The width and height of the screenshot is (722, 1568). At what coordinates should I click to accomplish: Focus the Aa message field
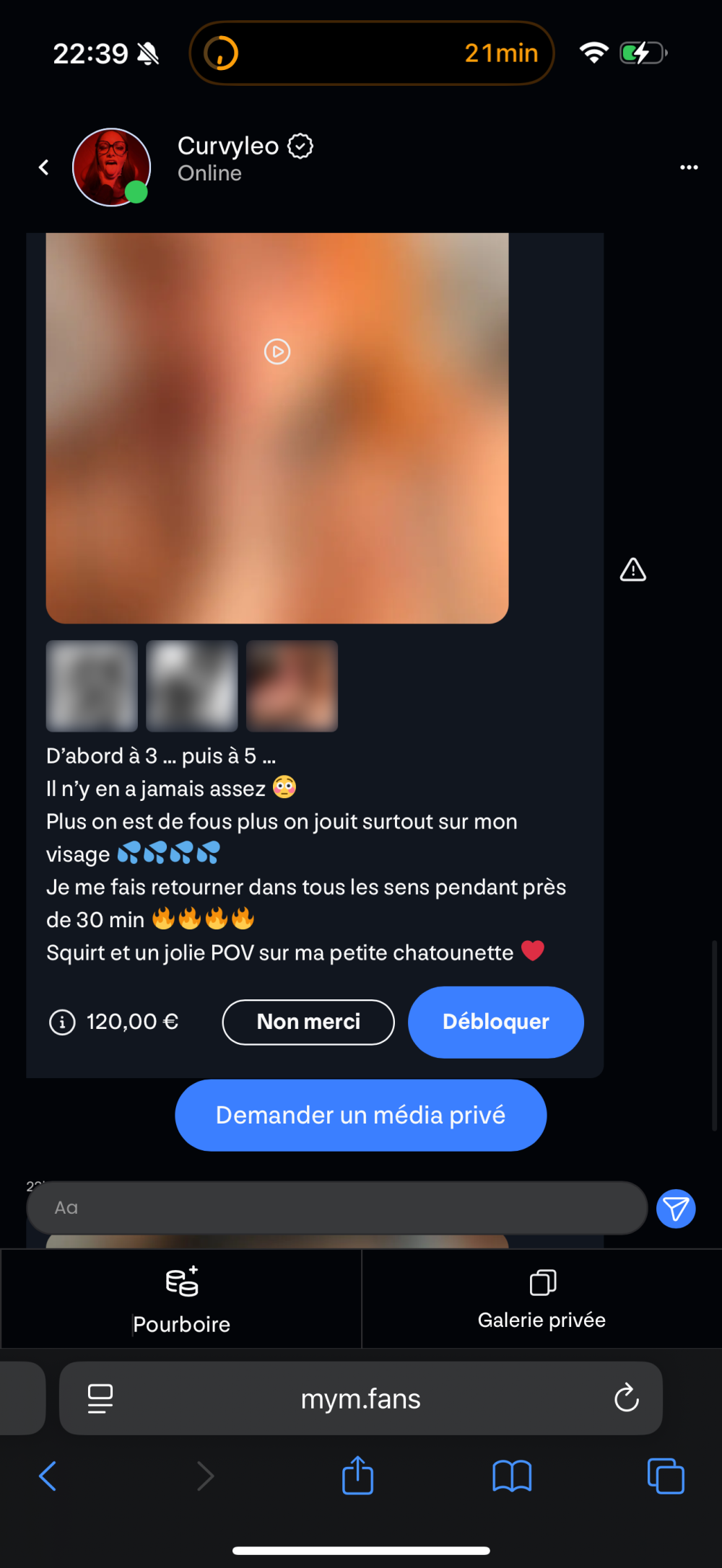pyautogui.click(x=336, y=1208)
